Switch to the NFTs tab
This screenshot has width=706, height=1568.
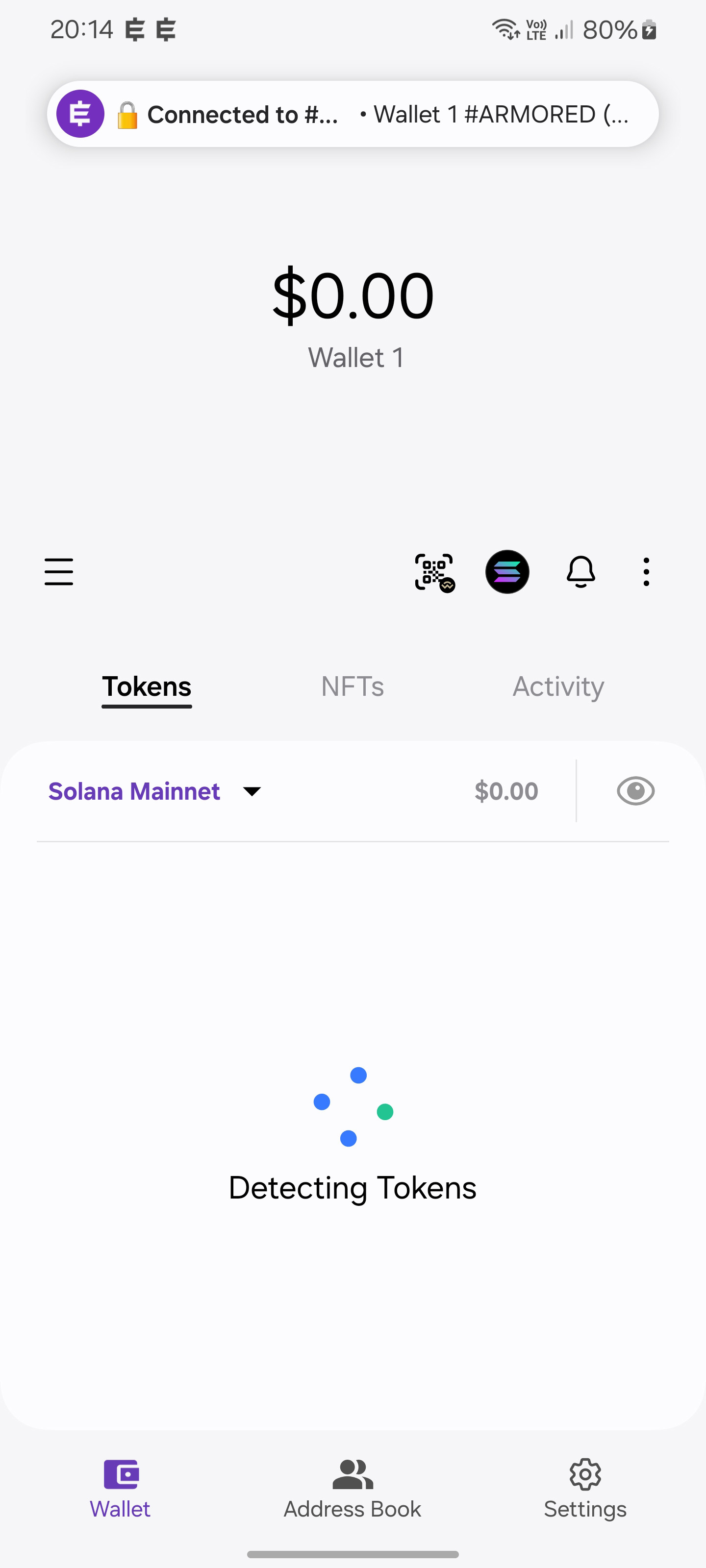(352, 686)
